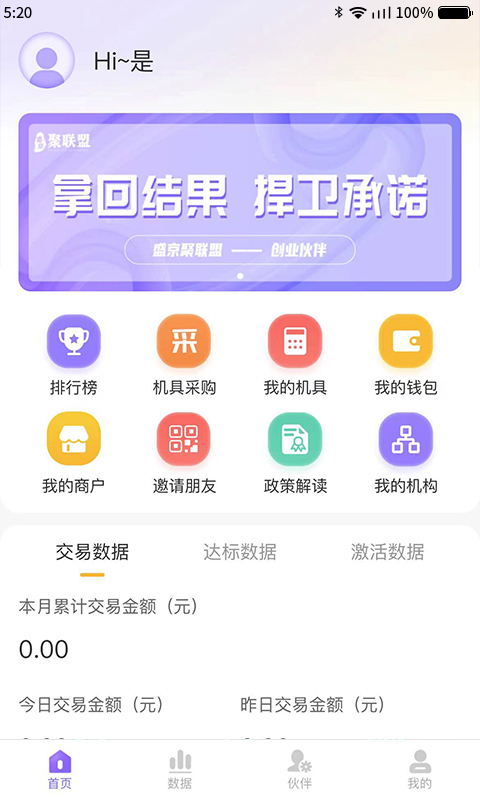The image size is (480, 800).
Task: Go to 机具采购
Action: pos(184,355)
